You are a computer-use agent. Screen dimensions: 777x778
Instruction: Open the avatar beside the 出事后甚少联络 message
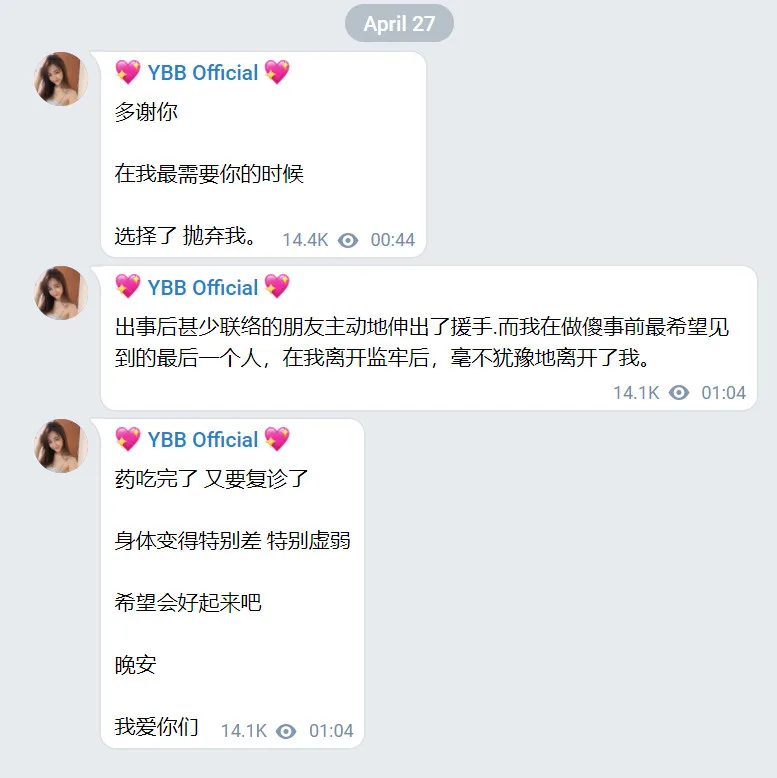point(62,293)
